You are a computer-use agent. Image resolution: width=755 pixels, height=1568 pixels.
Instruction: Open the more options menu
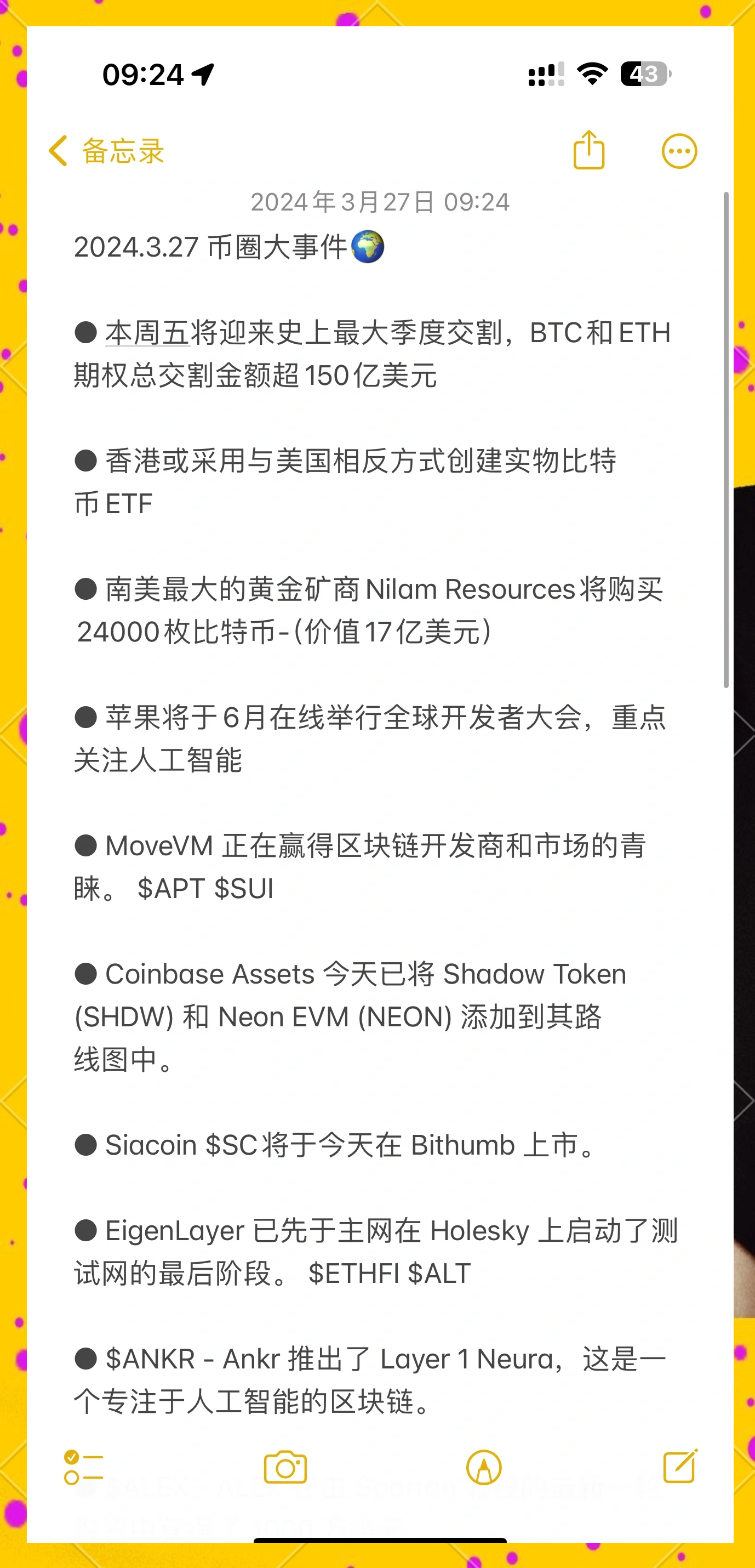679,151
